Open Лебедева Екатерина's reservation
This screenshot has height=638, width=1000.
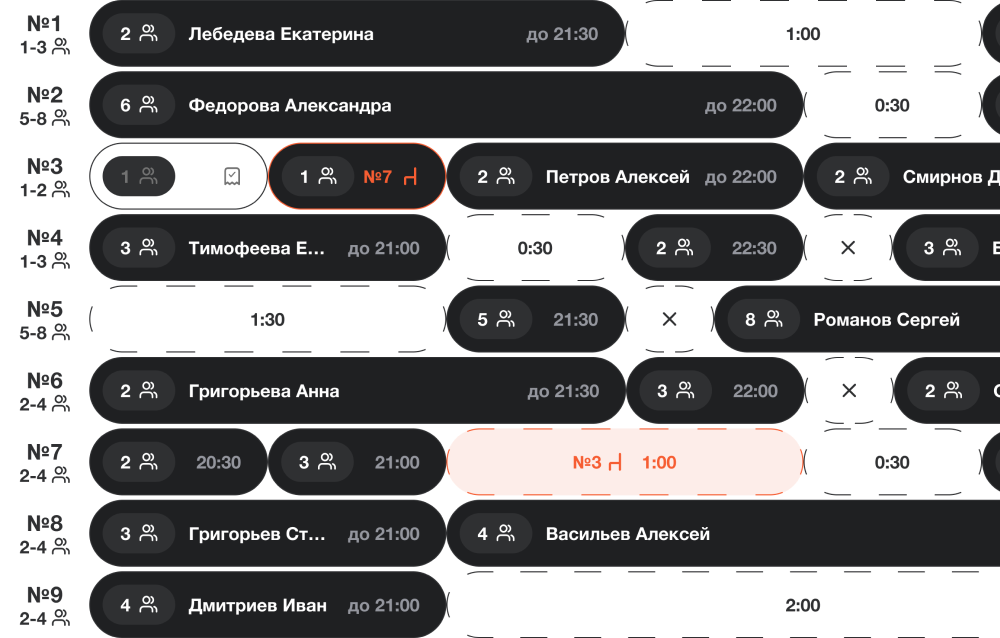tap(356, 34)
